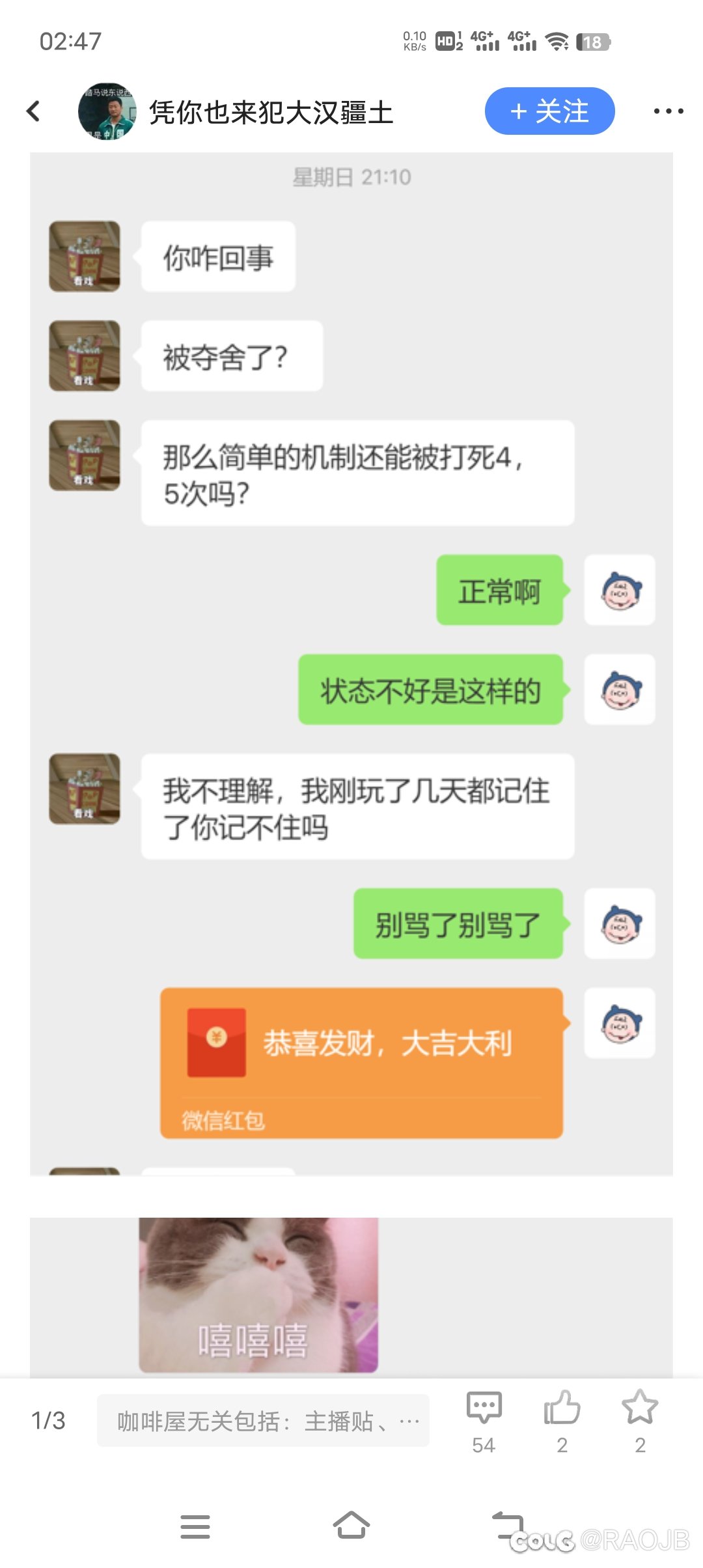The width and height of the screenshot is (703, 1568).
Task: Open the three-dot overflow menu
Action: tap(669, 111)
